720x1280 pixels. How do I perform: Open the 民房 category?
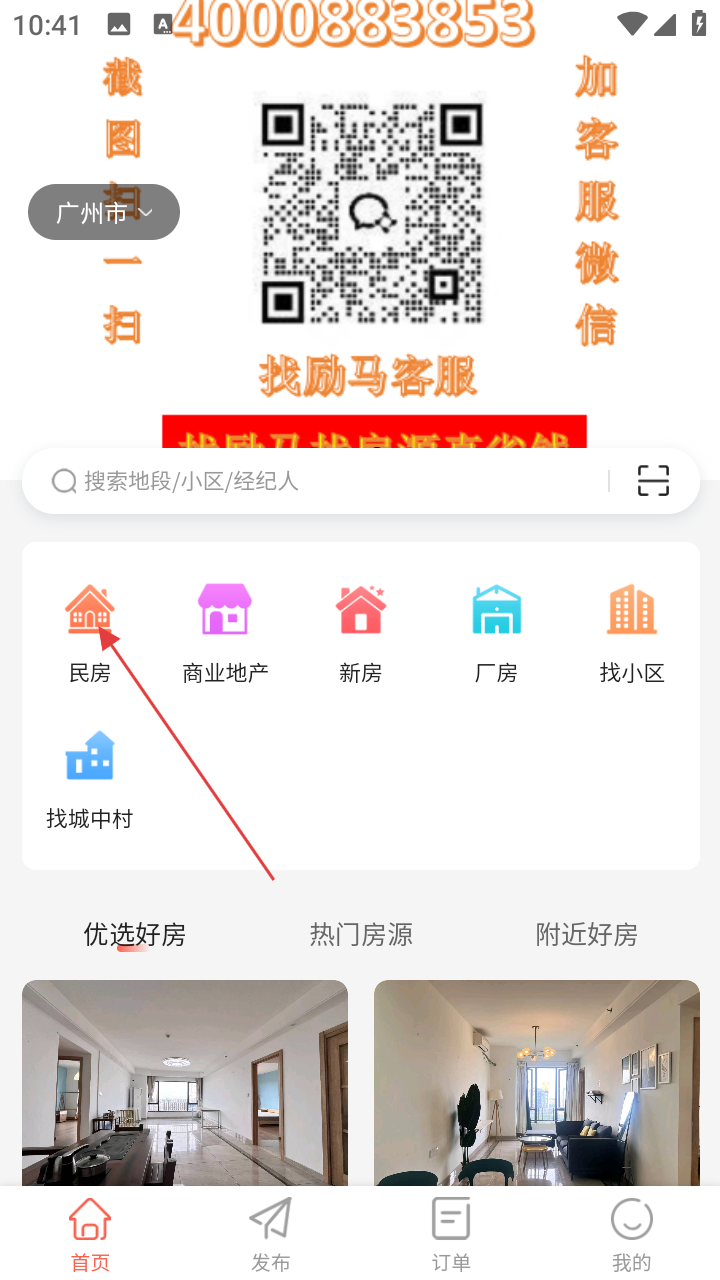tap(90, 632)
